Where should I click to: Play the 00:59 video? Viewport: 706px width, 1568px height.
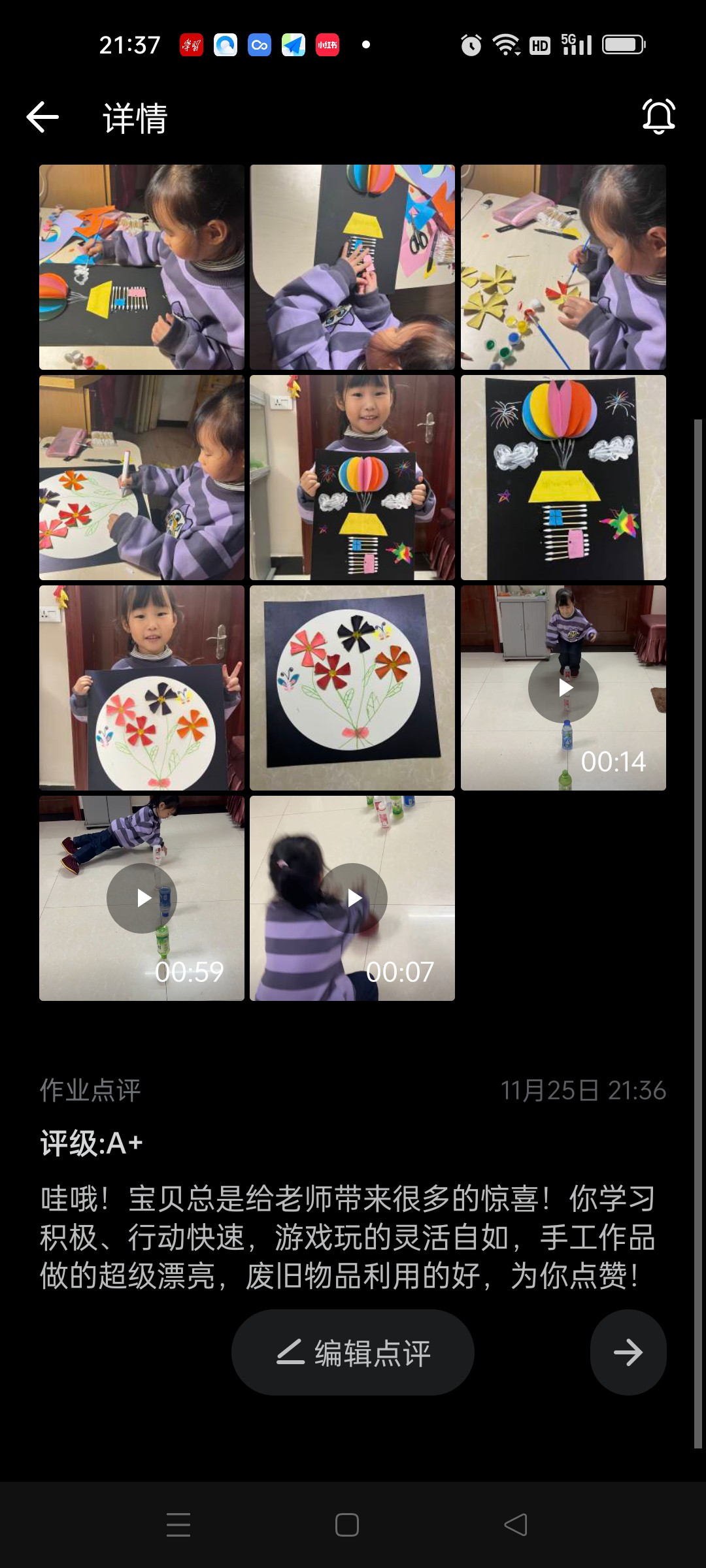142,898
